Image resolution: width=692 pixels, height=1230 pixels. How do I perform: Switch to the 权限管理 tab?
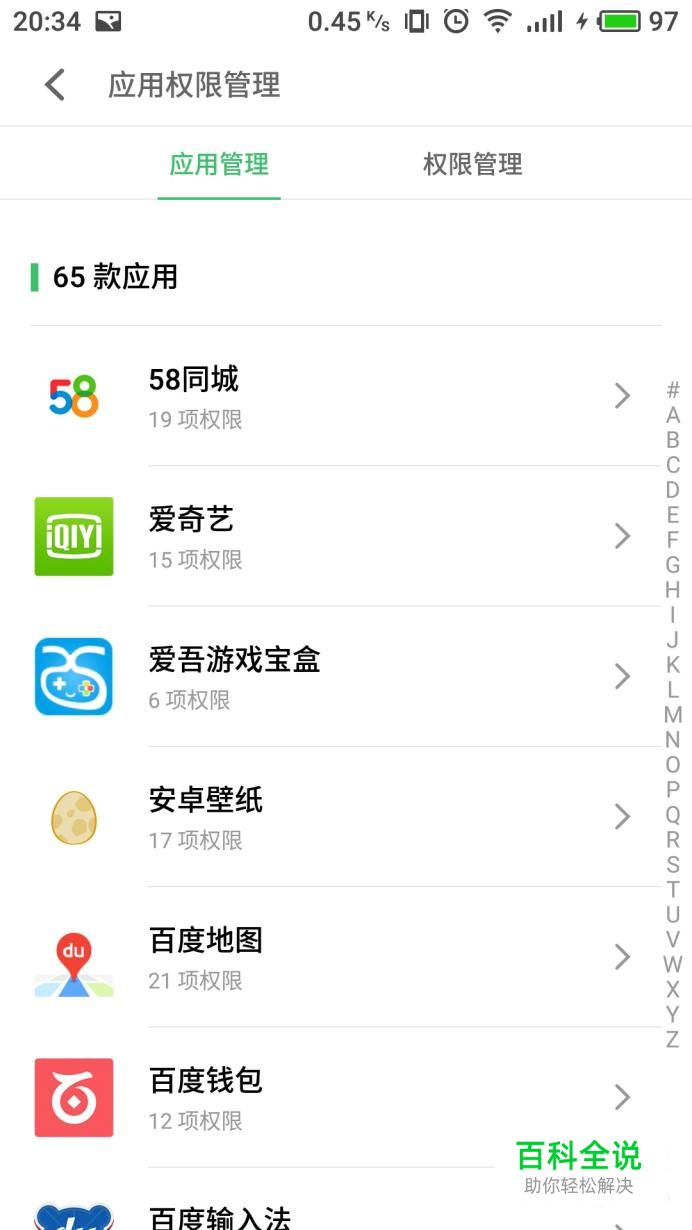473,164
